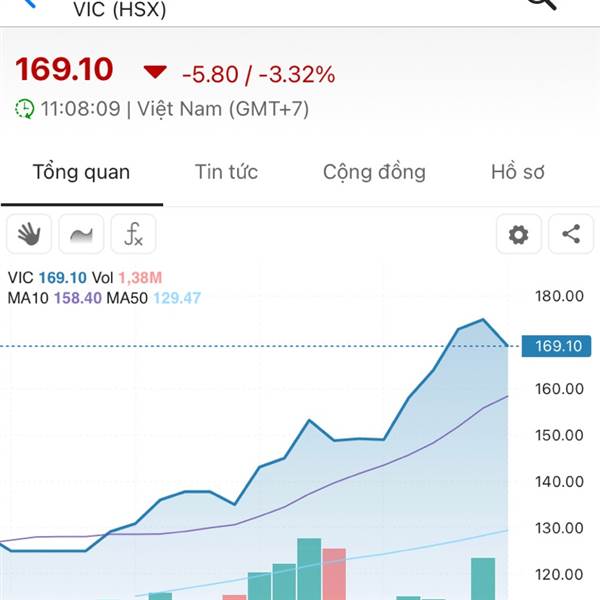Open chart settings gear

pyautogui.click(x=518, y=235)
